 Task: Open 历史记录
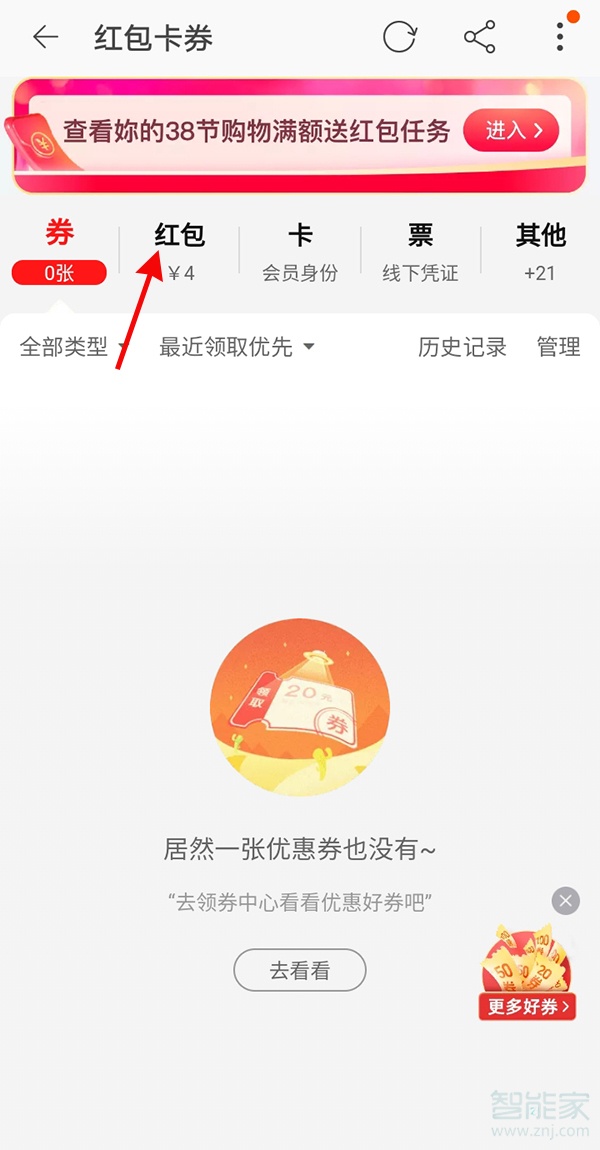[x=462, y=347]
